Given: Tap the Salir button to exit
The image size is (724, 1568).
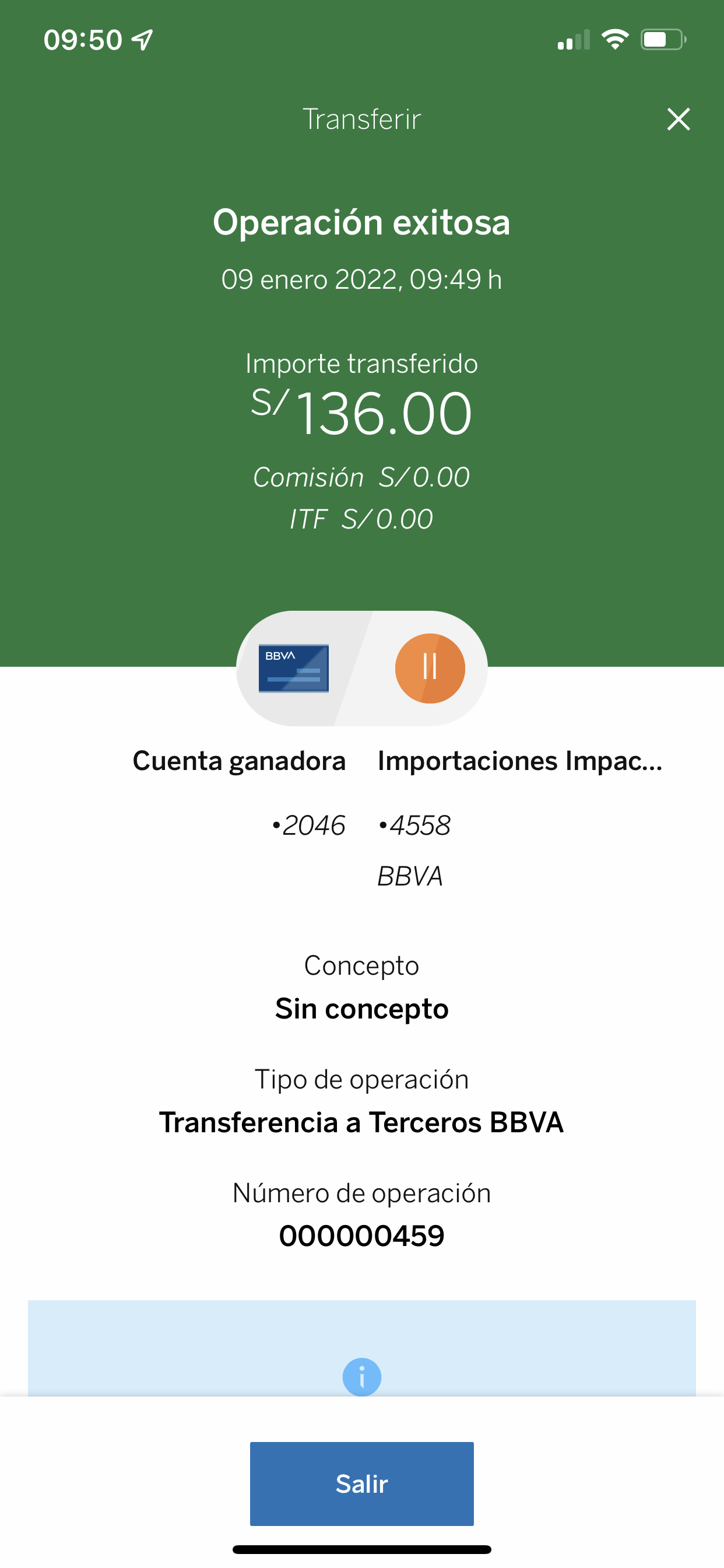Looking at the screenshot, I should click(x=361, y=1483).
